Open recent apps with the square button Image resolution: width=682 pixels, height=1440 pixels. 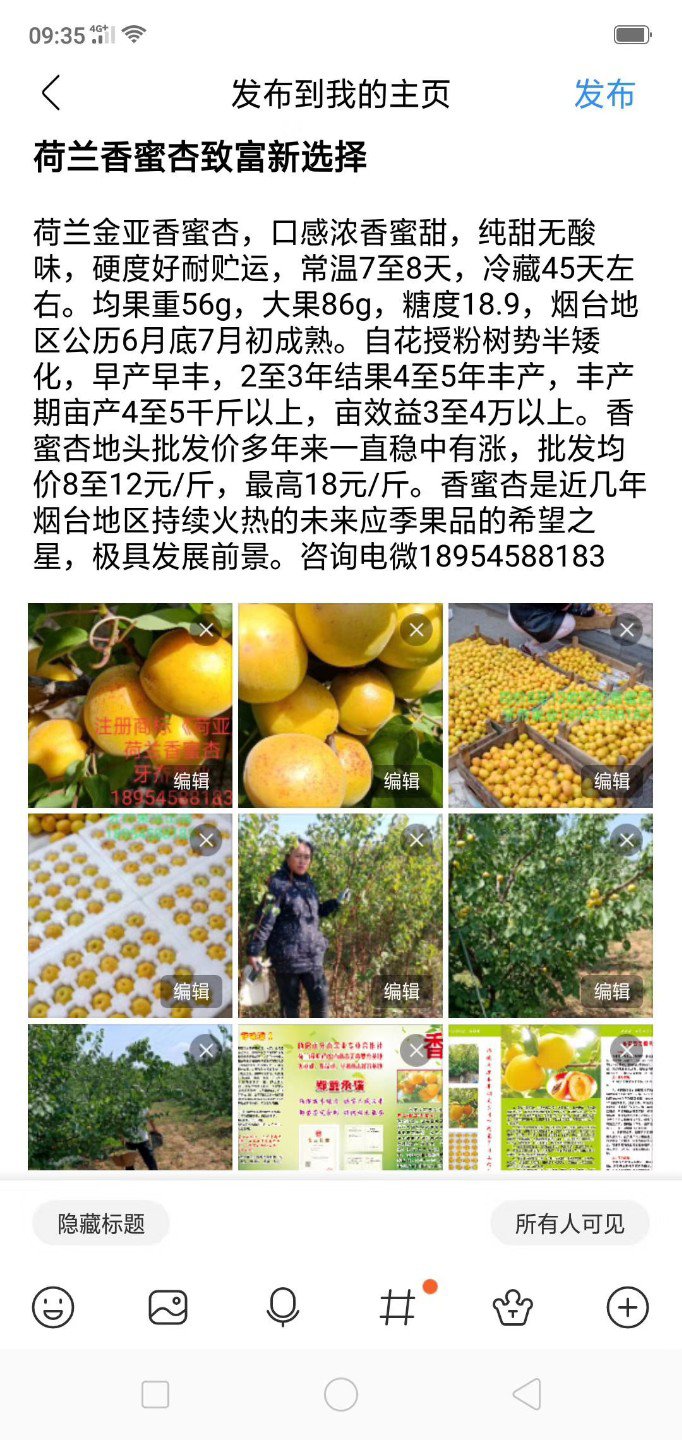tap(155, 1394)
